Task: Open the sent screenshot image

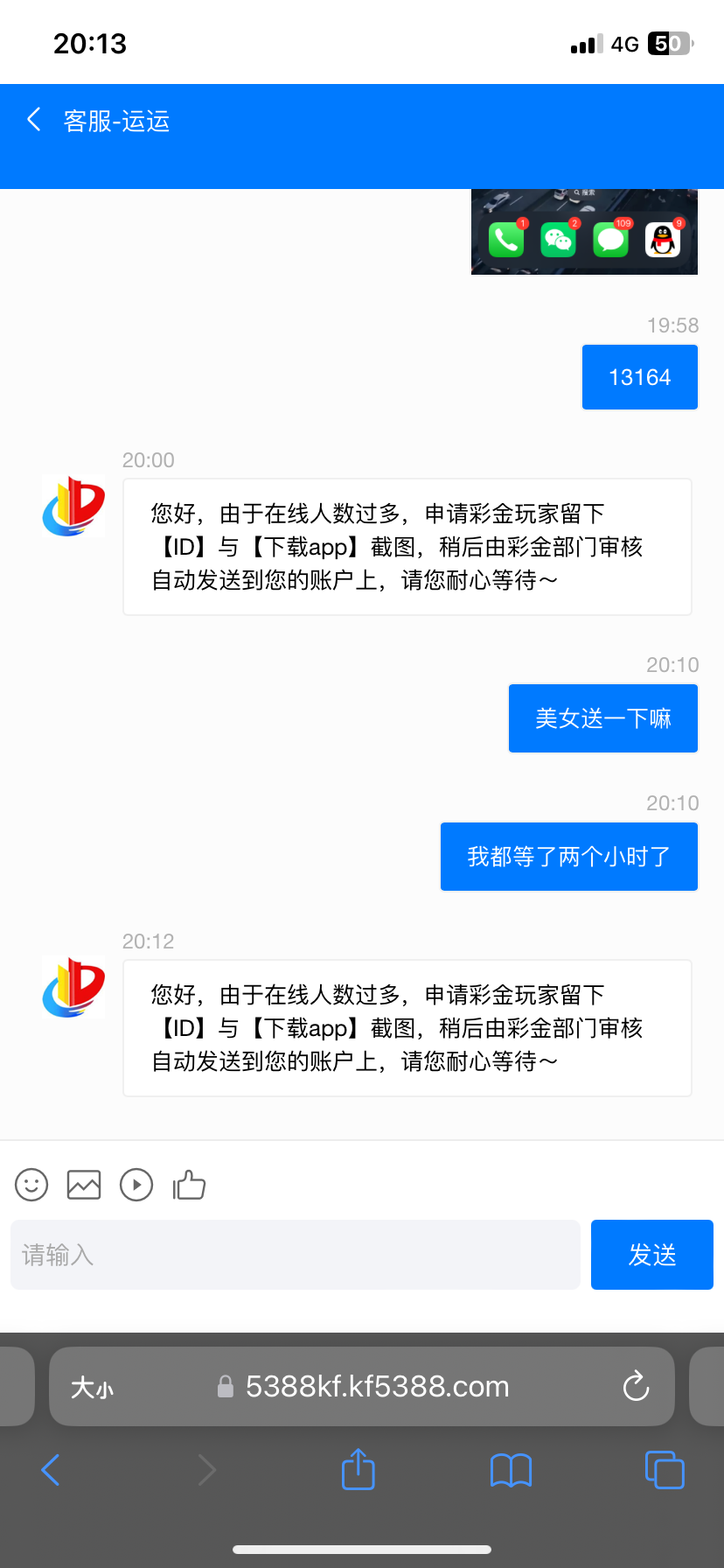Action: [x=584, y=232]
